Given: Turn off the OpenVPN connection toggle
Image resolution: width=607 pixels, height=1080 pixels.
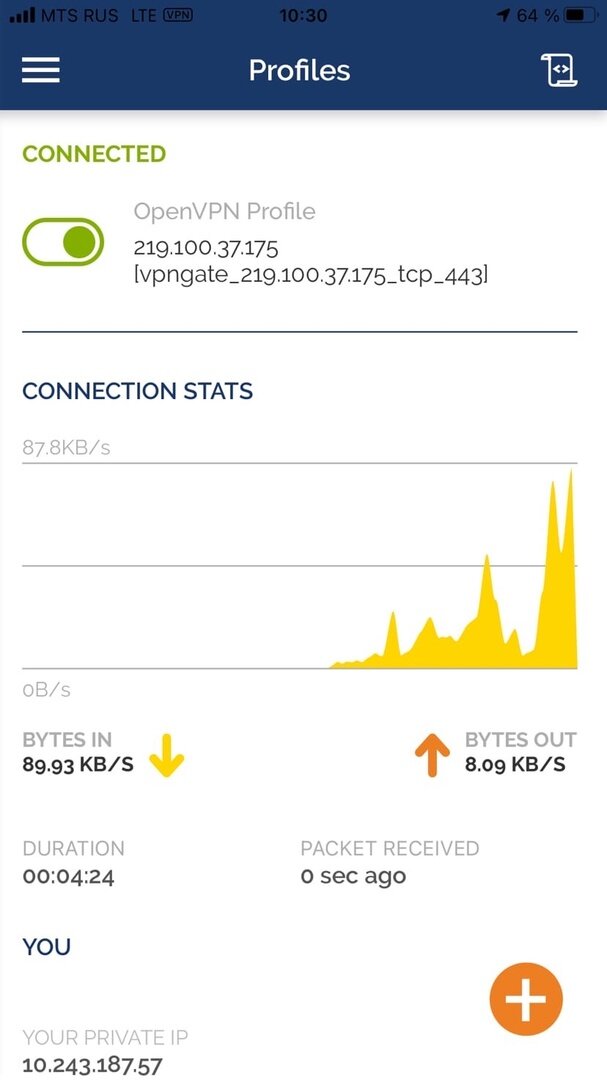Looking at the screenshot, I should click(x=63, y=242).
